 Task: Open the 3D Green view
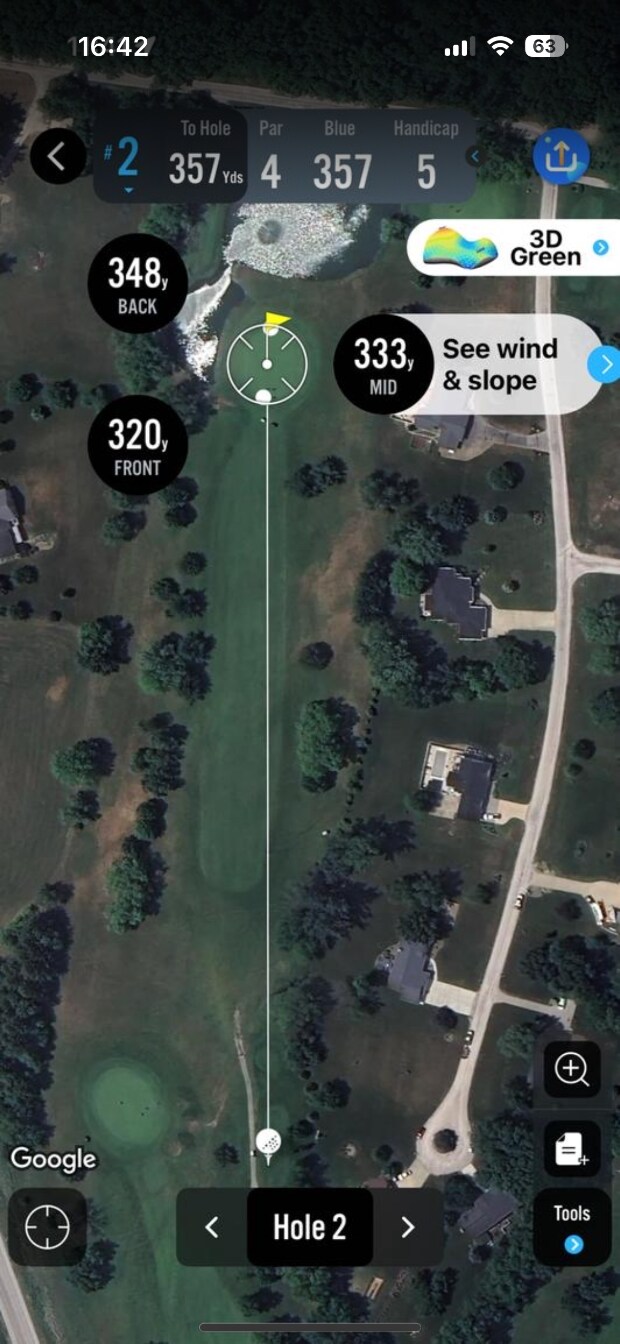coord(513,247)
